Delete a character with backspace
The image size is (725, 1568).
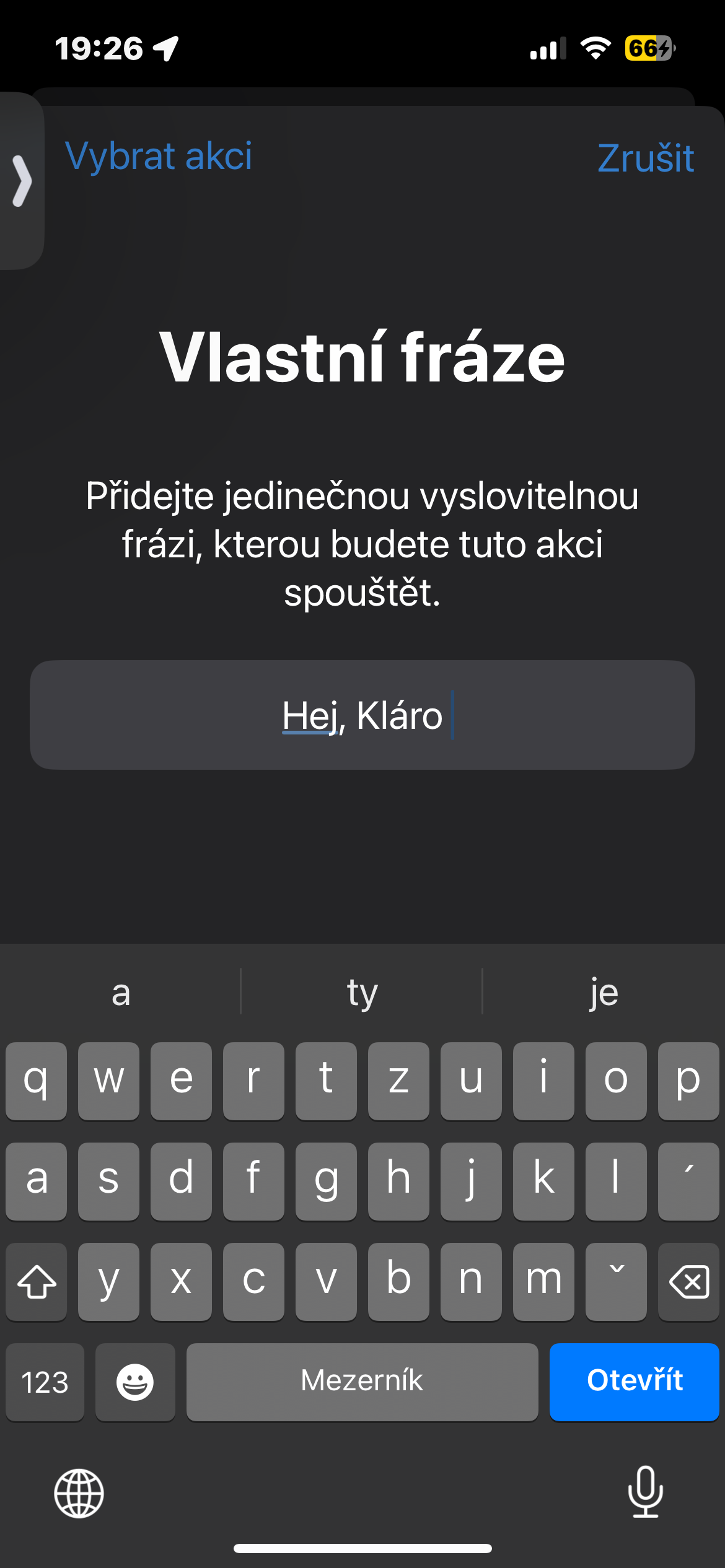(688, 1281)
